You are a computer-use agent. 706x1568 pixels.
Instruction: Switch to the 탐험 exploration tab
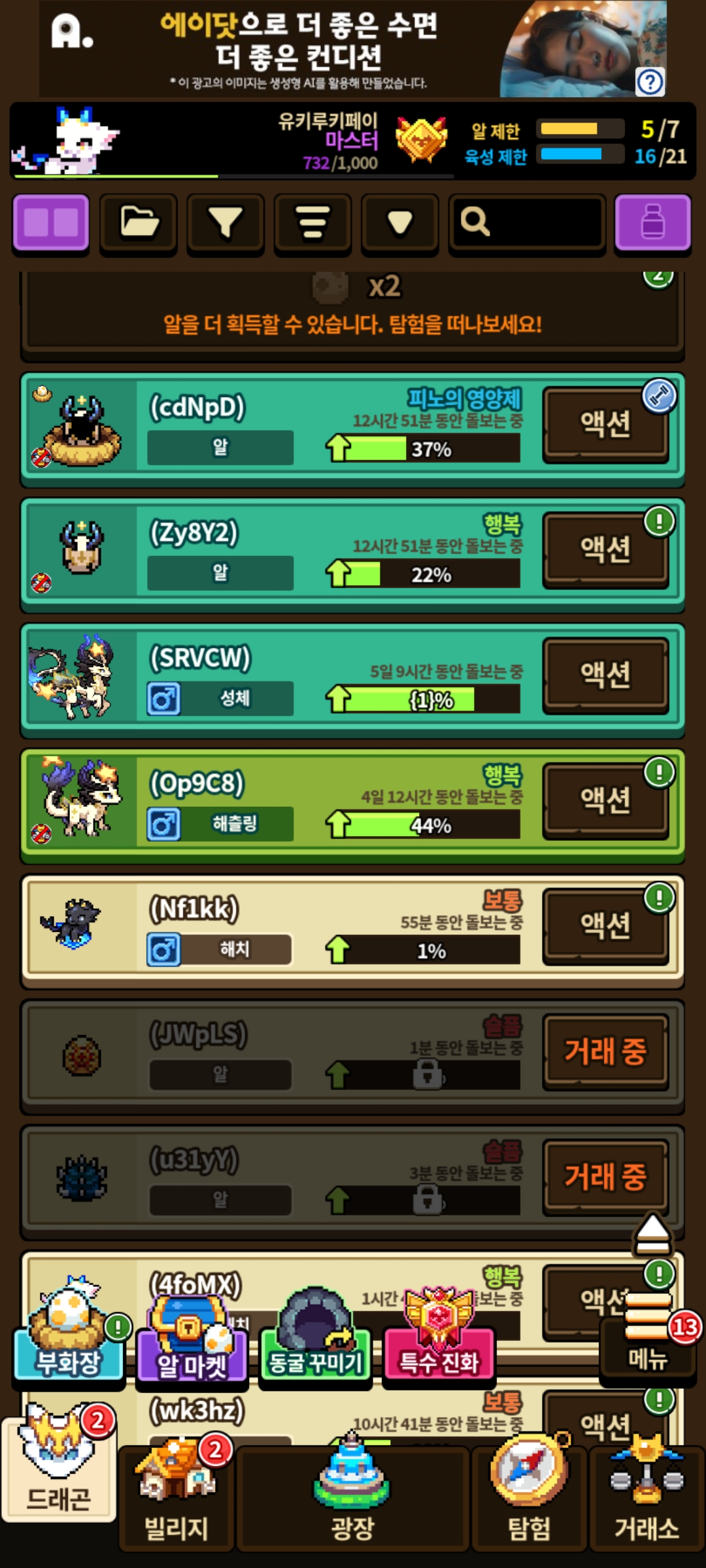point(529,1496)
